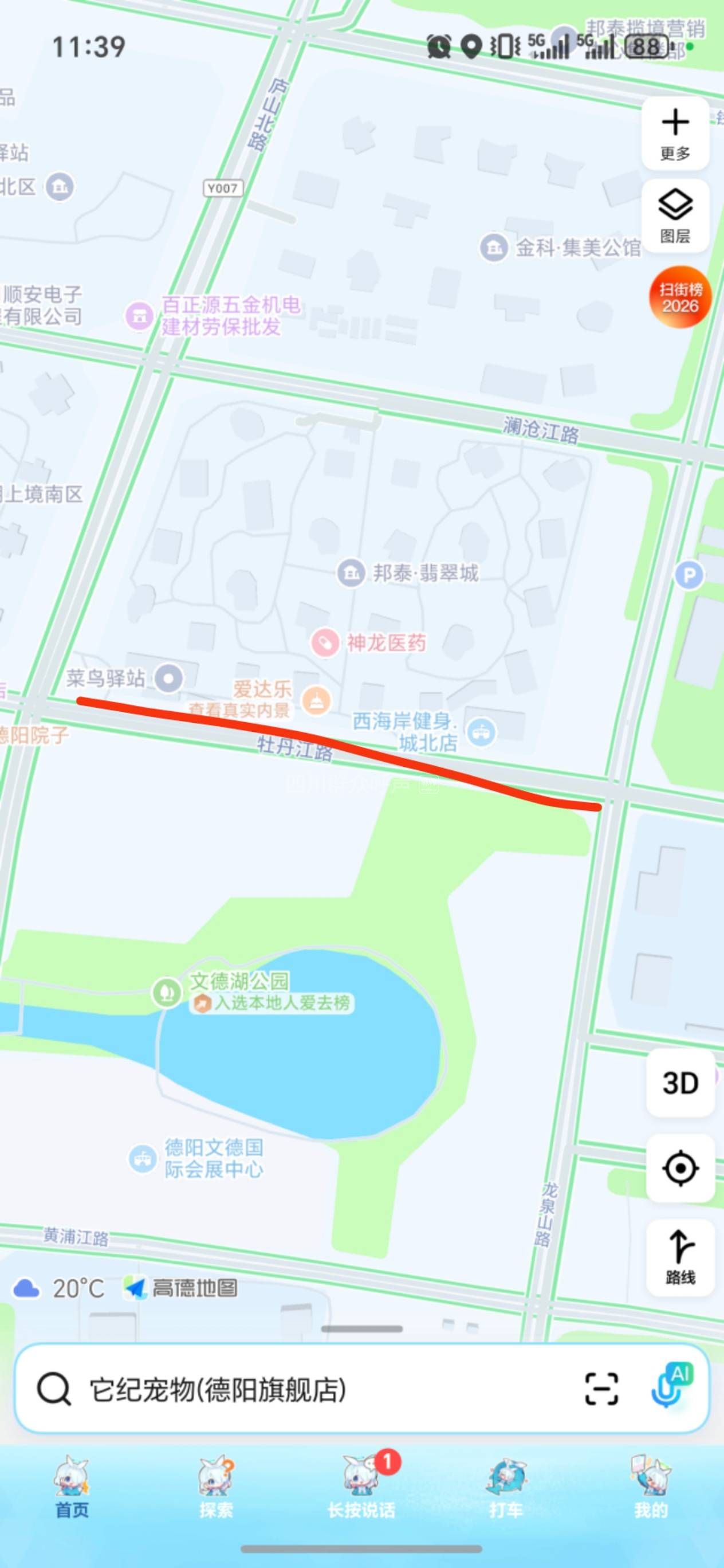Switch to the 首页 tab
Image resolution: width=724 pixels, height=1568 pixels.
[x=72, y=1490]
